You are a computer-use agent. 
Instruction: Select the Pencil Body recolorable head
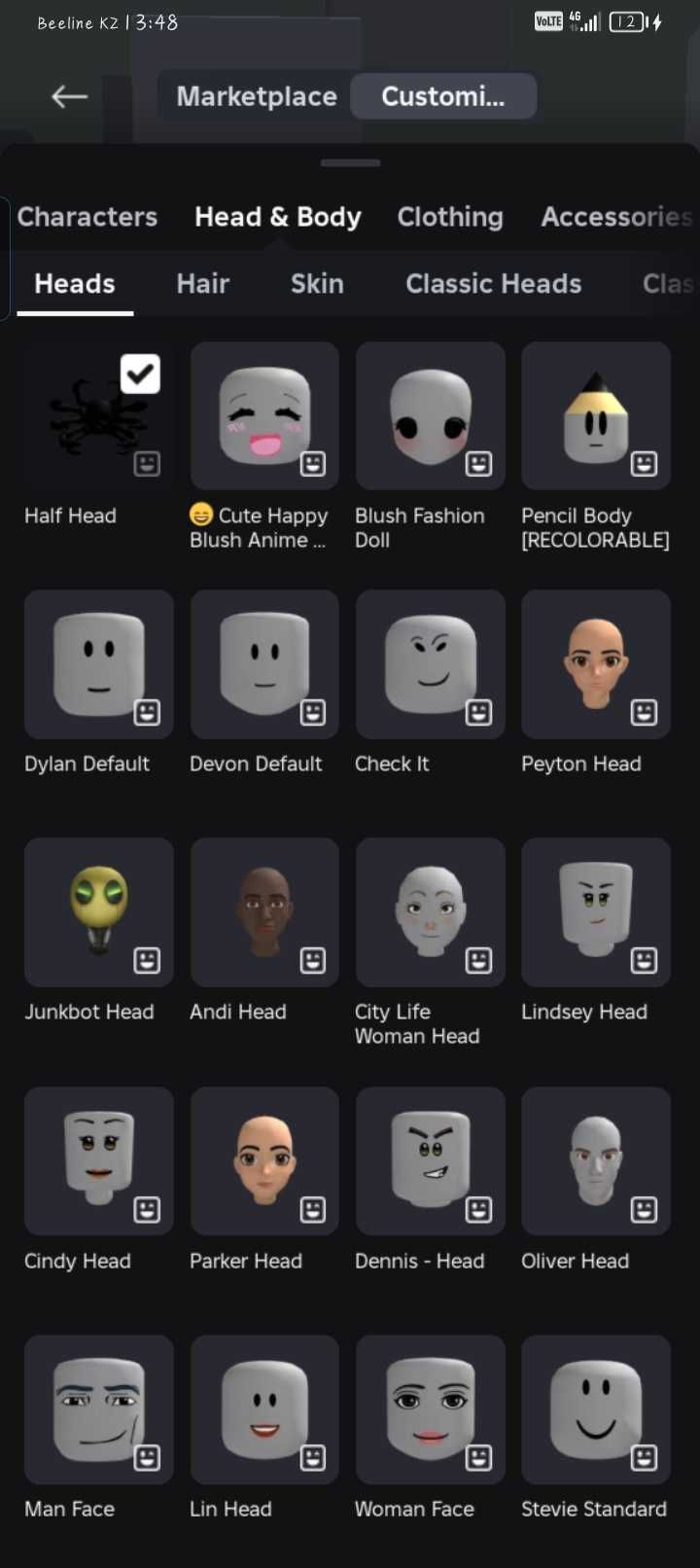595,416
